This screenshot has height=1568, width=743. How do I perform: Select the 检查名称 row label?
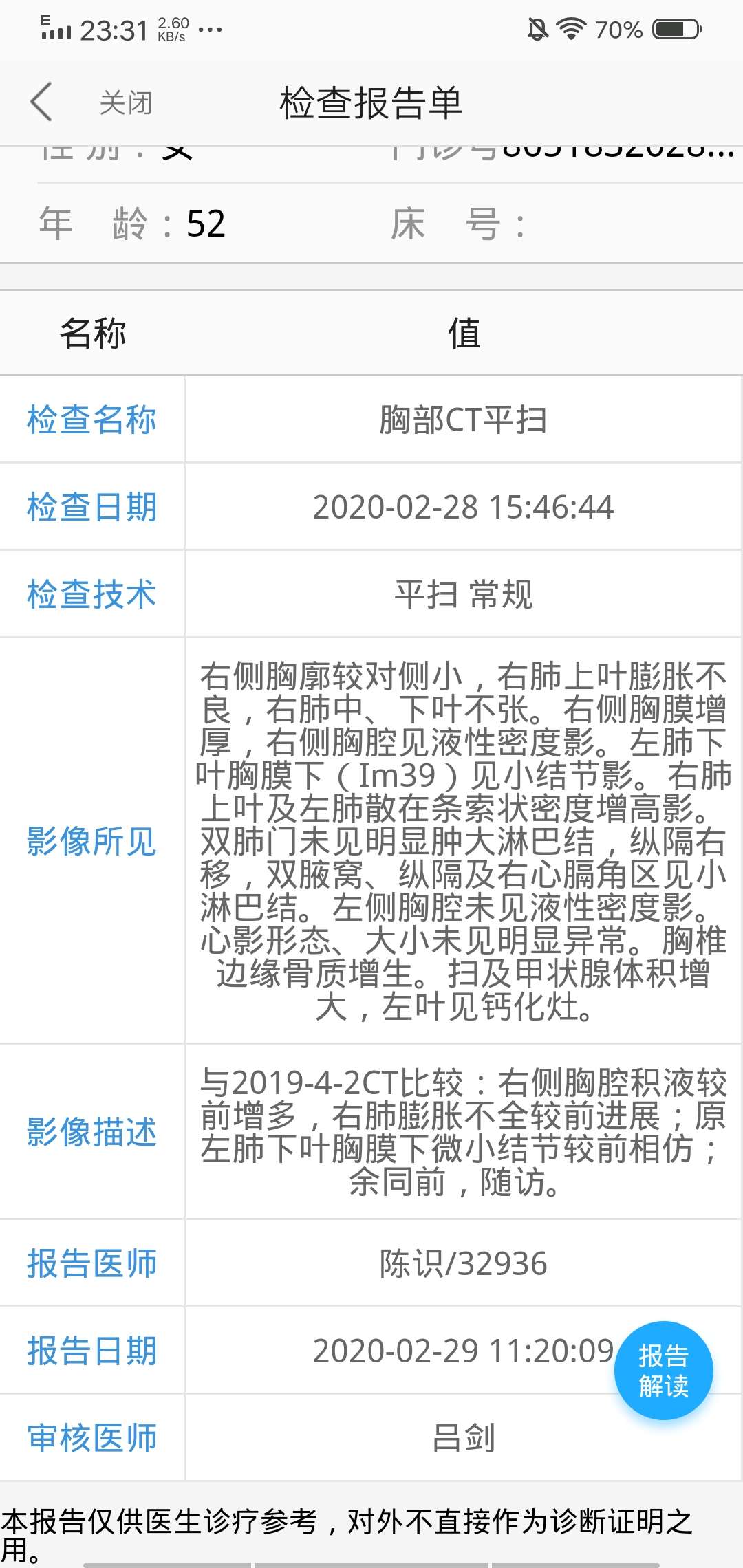click(x=90, y=419)
